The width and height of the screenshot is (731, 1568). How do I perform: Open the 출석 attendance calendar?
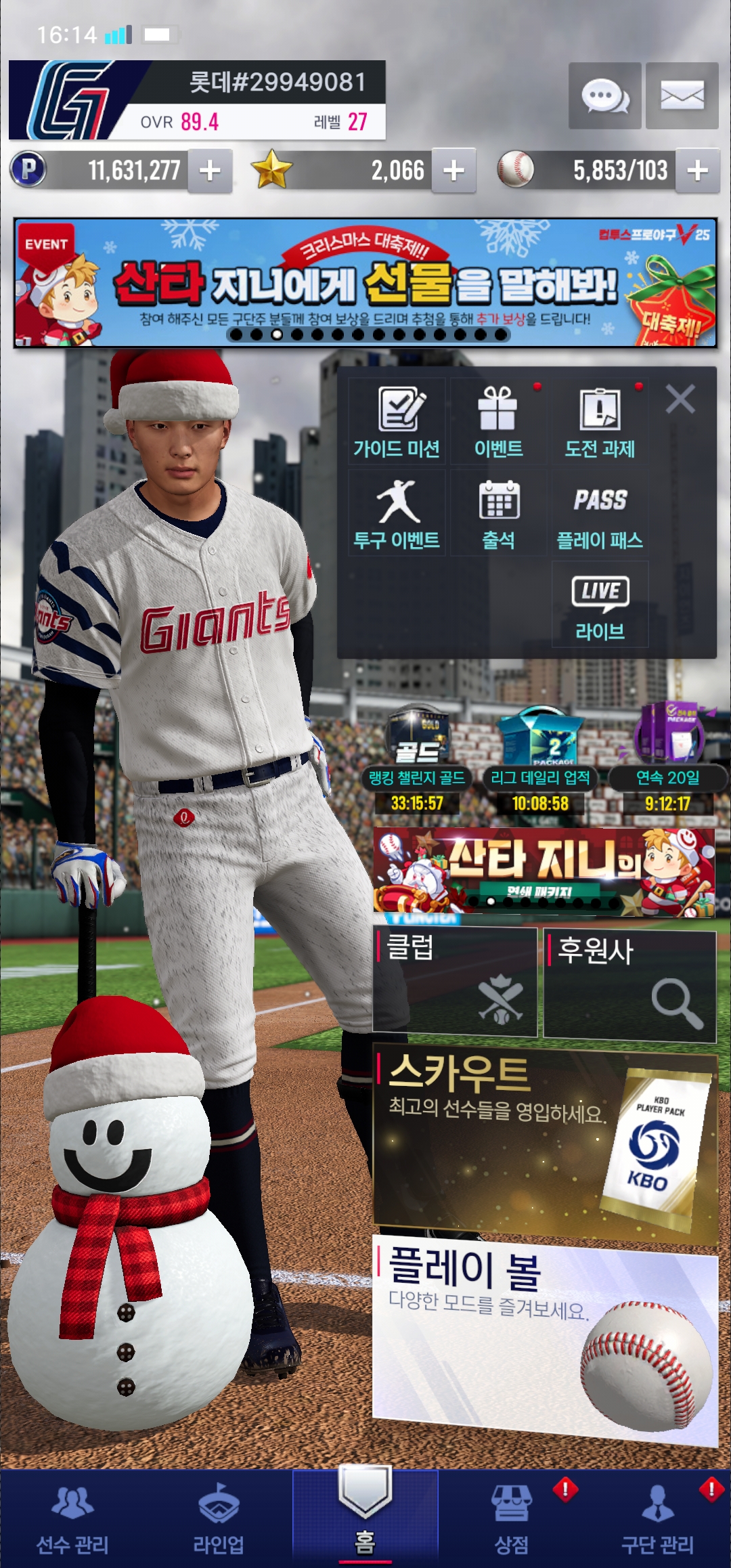[498, 513]
